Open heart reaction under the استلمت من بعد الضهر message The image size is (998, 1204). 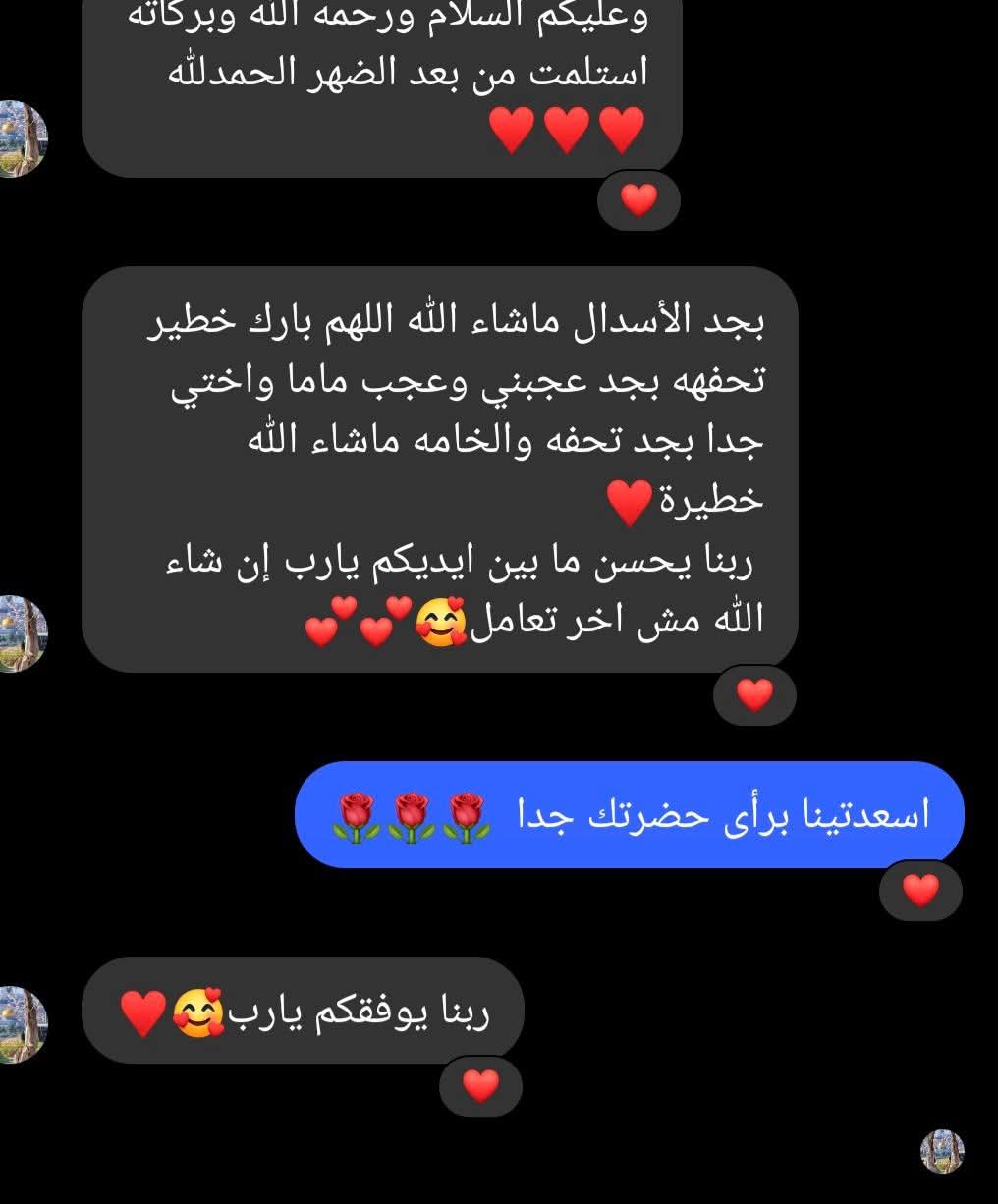click(638, 201)
